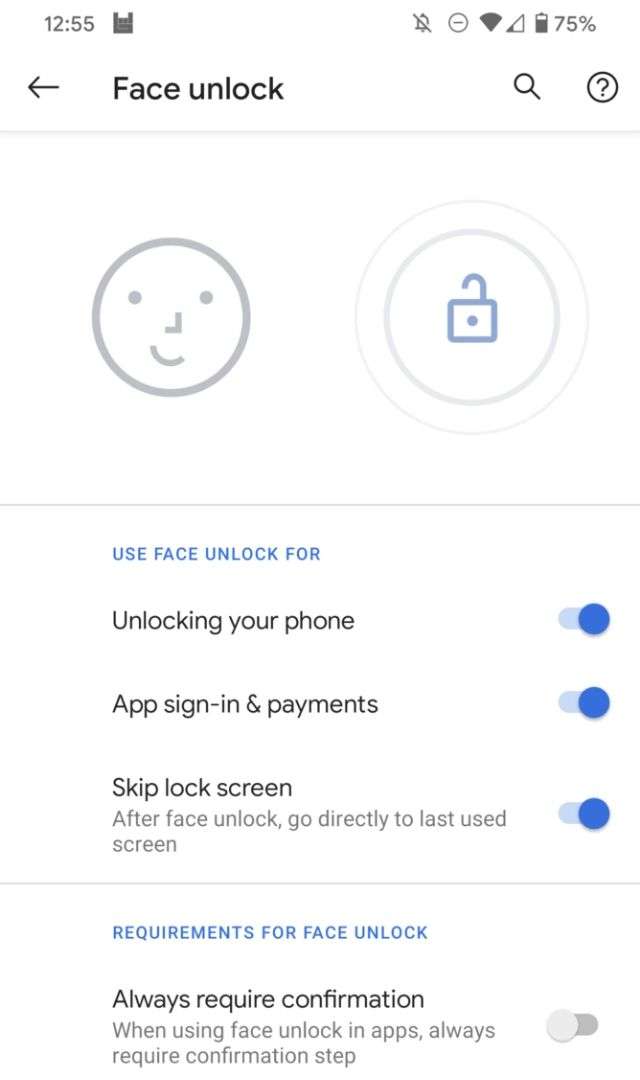The width and height of the screenshot is (640, 1080).
Task: Go back from Face unlock
Action: [x=43, y=87]
